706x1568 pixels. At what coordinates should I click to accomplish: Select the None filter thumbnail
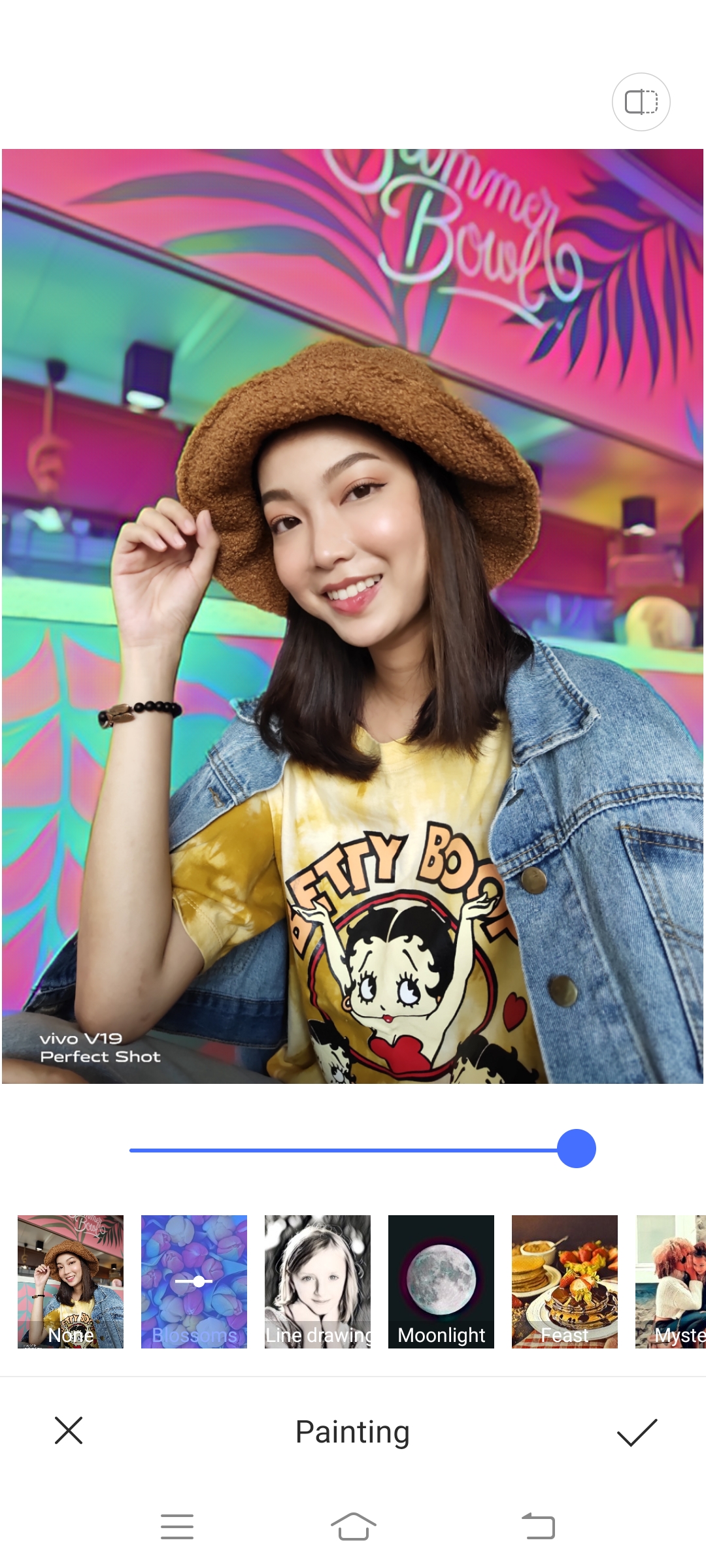pyautogui.click(x=71, y=1281)
